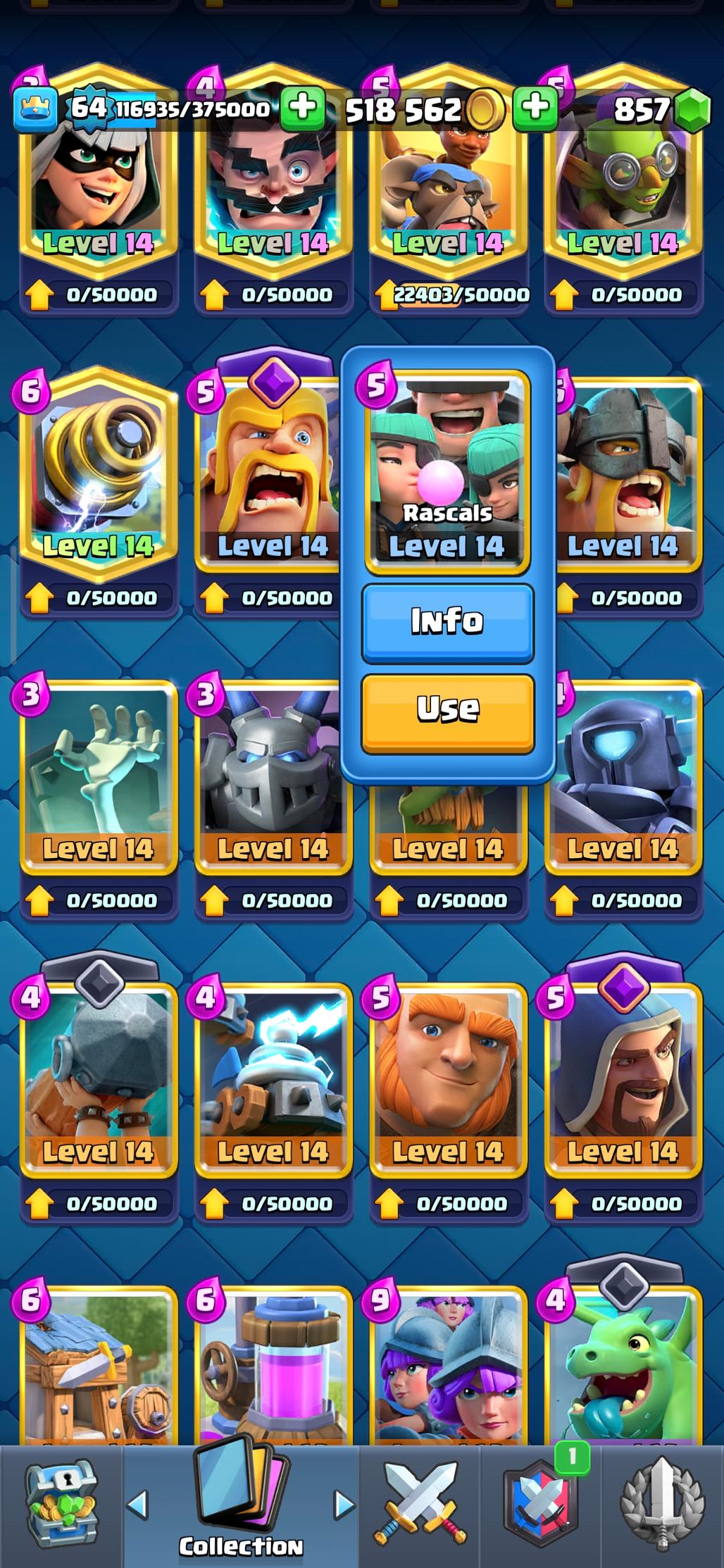Select the Zappies card

(x=273, y=1078)
